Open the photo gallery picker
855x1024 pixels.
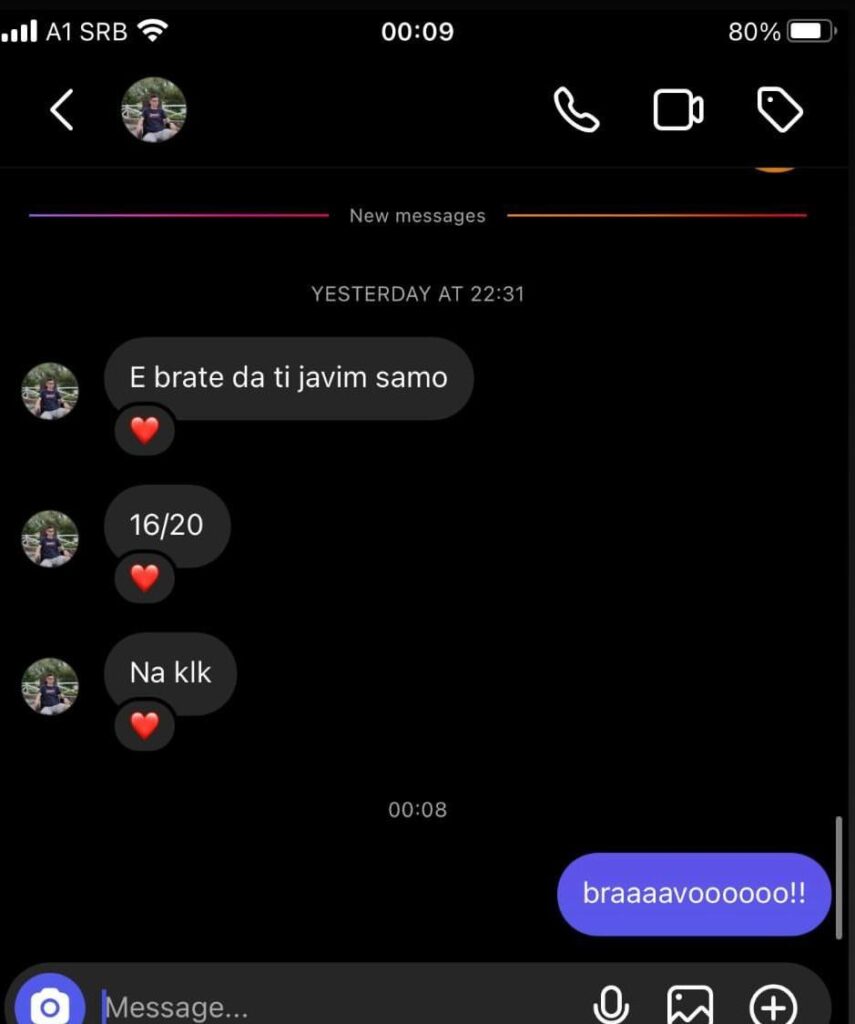click(691, 1004)
